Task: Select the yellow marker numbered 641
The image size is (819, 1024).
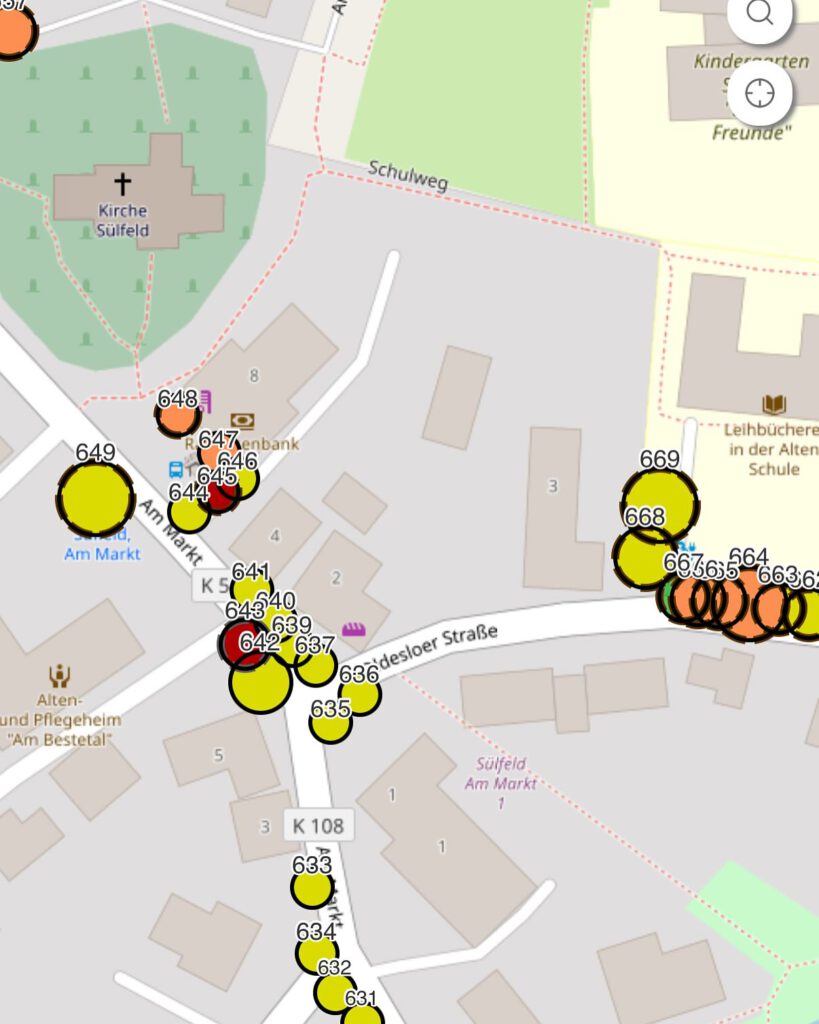Action: click(x=251, y=586)
